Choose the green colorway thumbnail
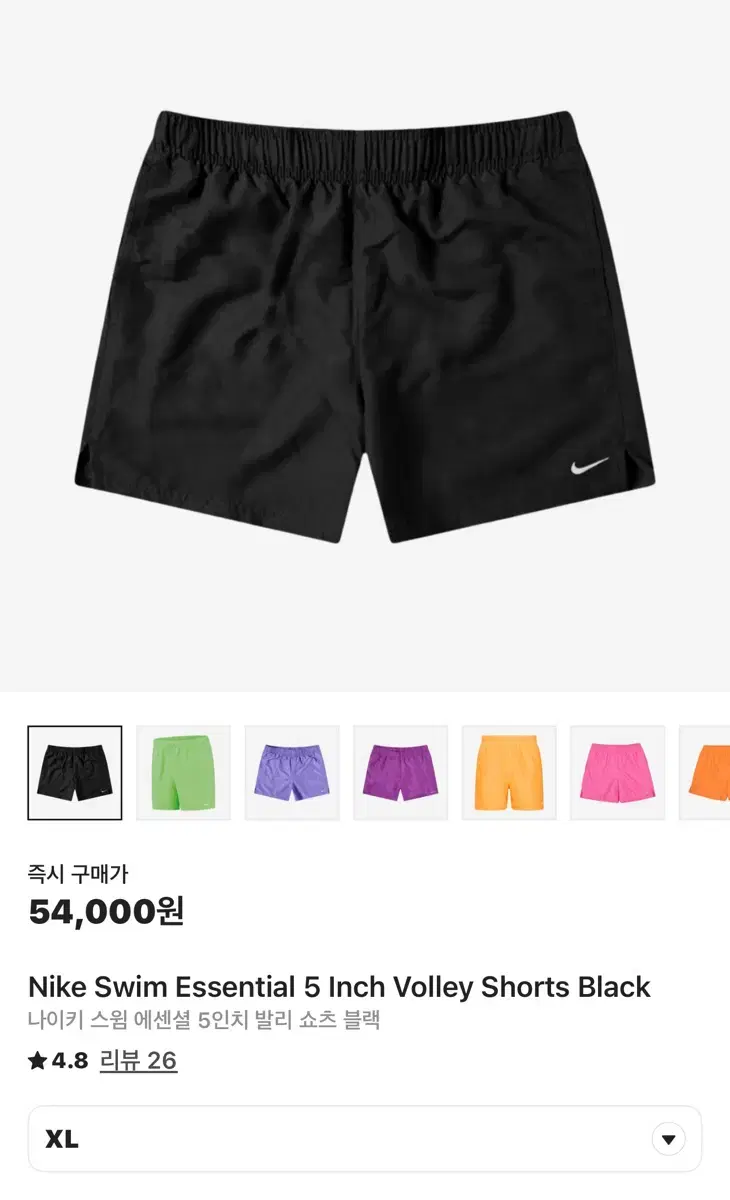730x1200 pixels. point(183,771)
